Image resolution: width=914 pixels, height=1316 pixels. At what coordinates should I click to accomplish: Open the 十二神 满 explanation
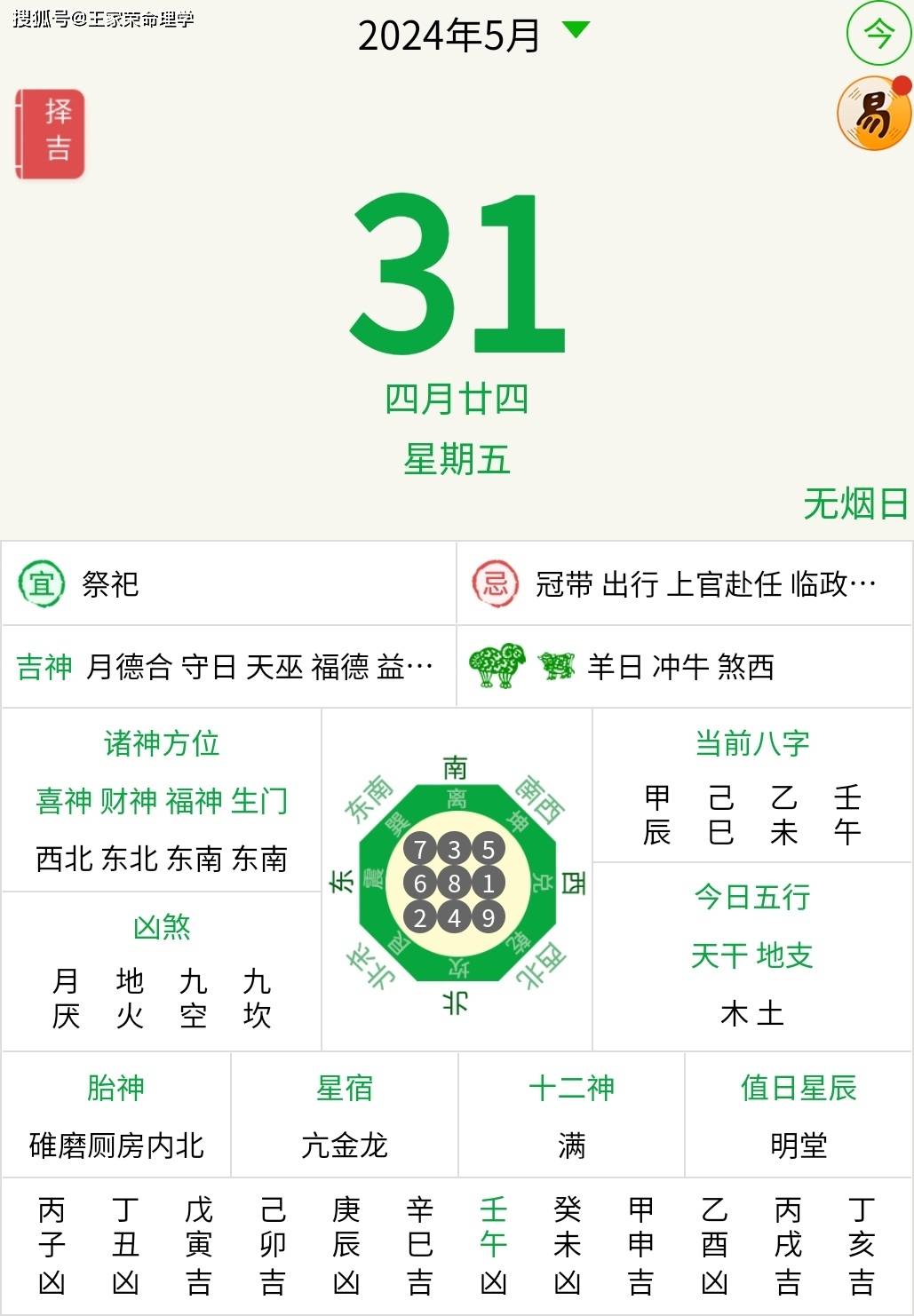click(571, 1116)
